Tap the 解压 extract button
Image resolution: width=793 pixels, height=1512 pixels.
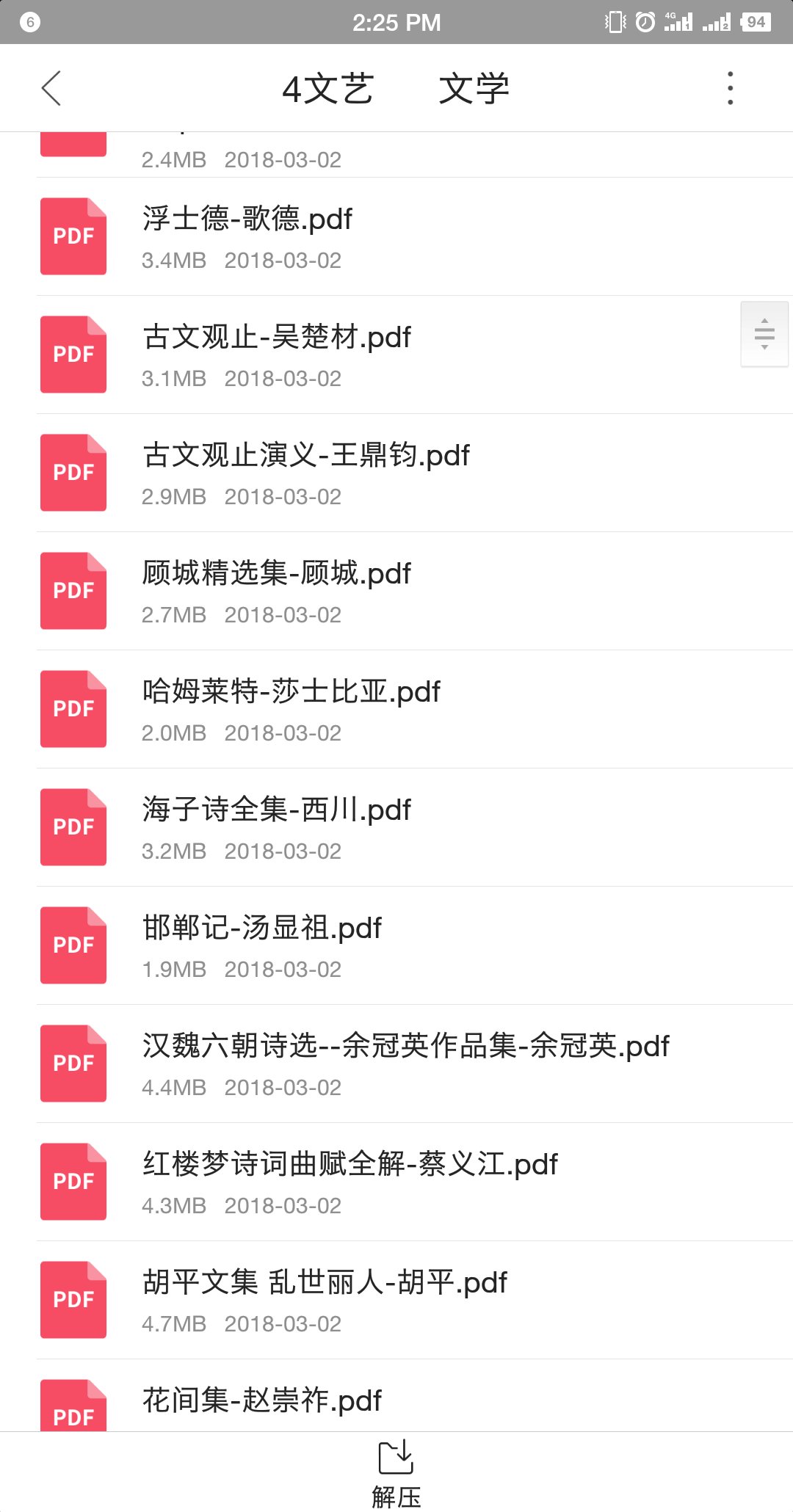tap(396, 1473)
